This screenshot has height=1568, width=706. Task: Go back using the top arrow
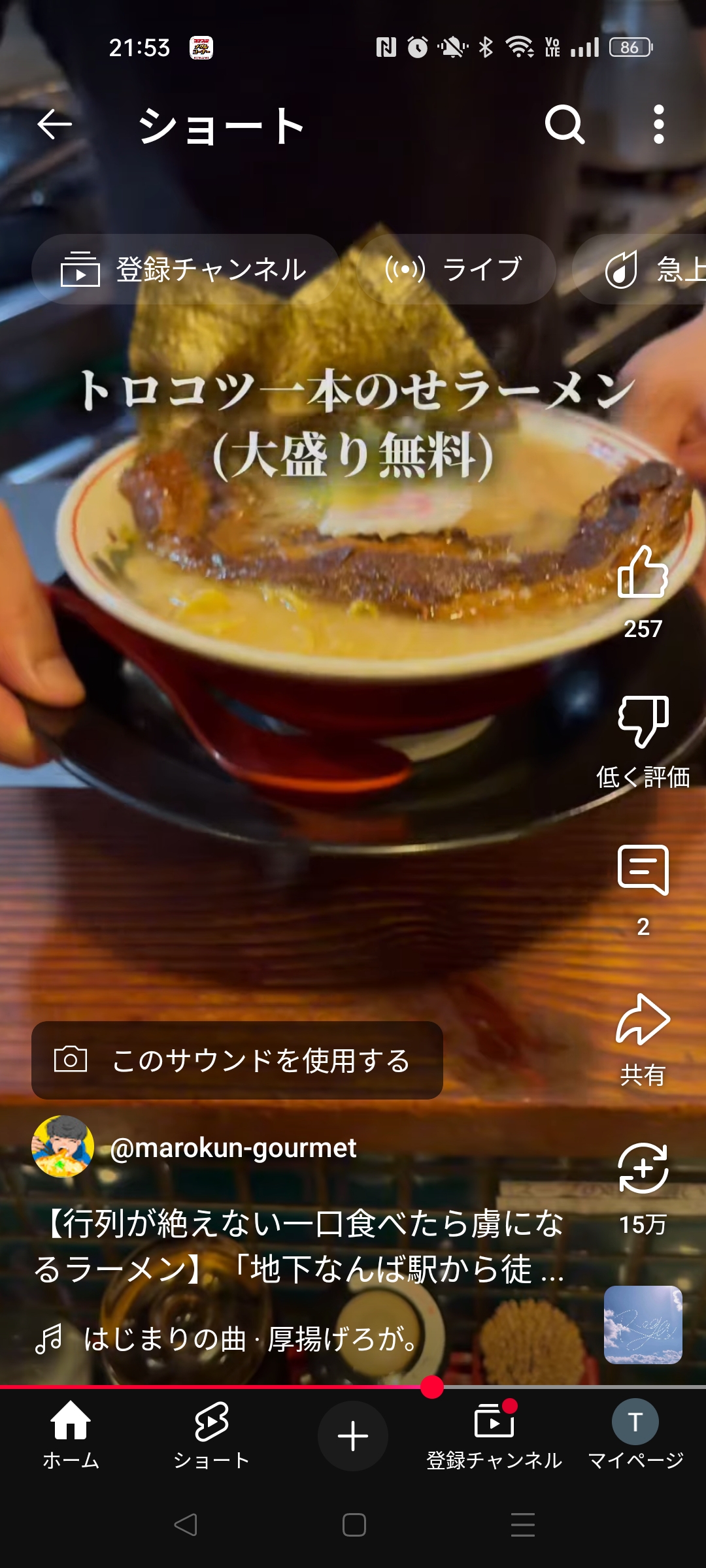point(54,124)
